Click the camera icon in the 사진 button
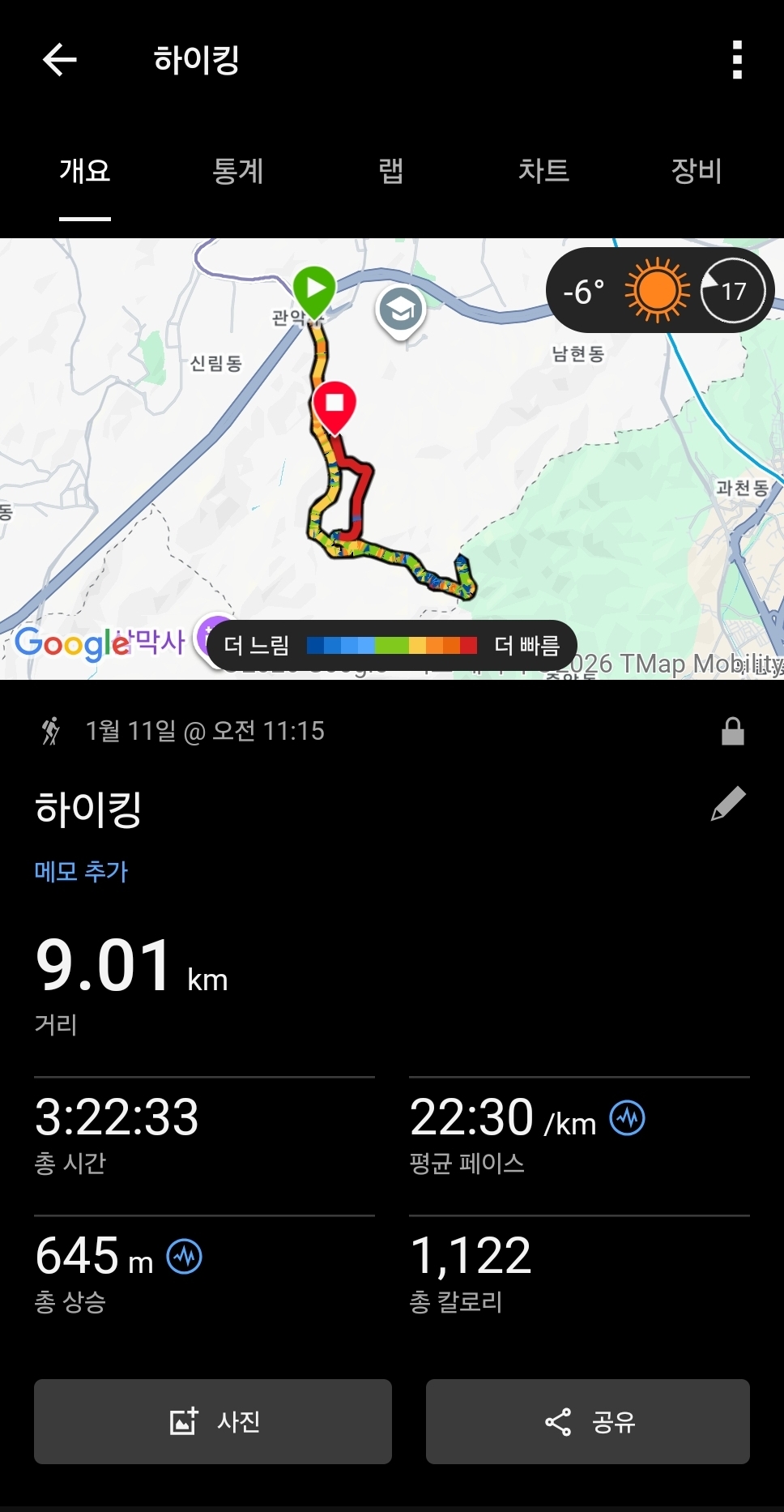The height and width of the screenshot is (1512, 784). point(185,1422)
